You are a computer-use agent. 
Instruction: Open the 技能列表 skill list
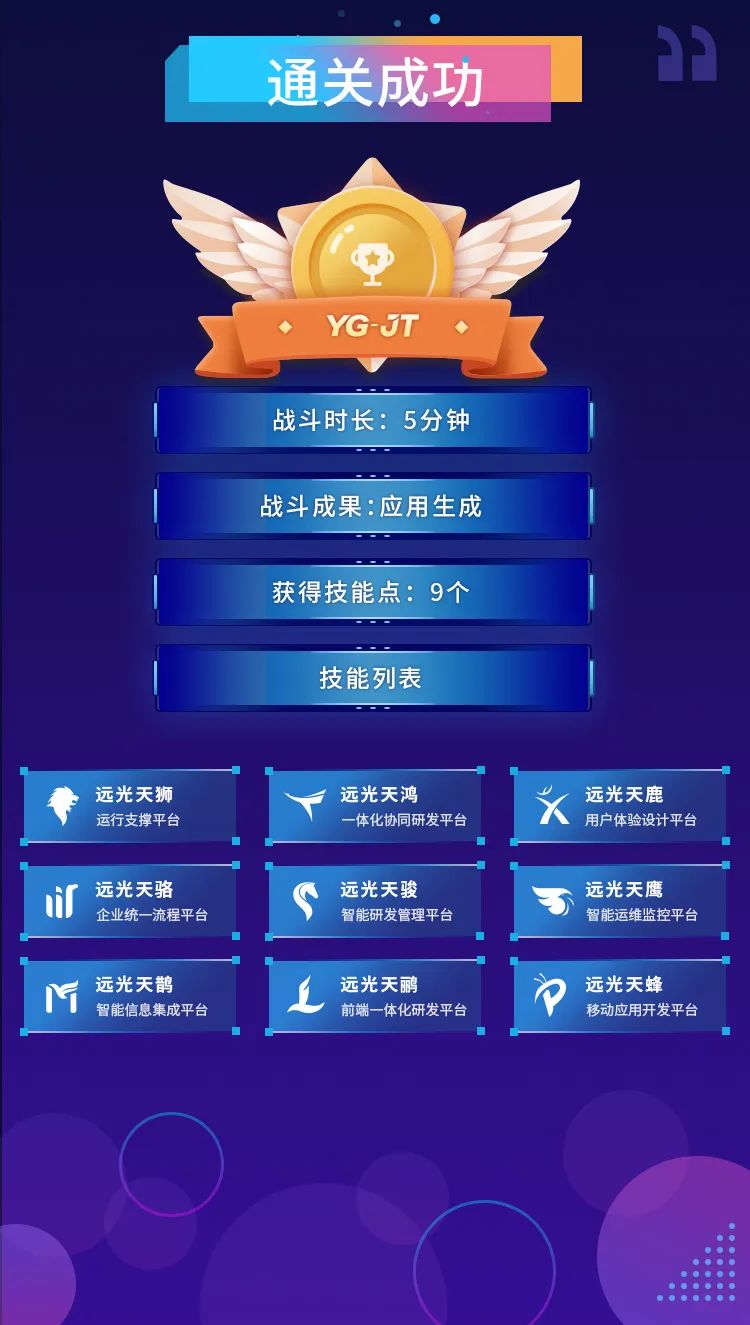point(373,679)
